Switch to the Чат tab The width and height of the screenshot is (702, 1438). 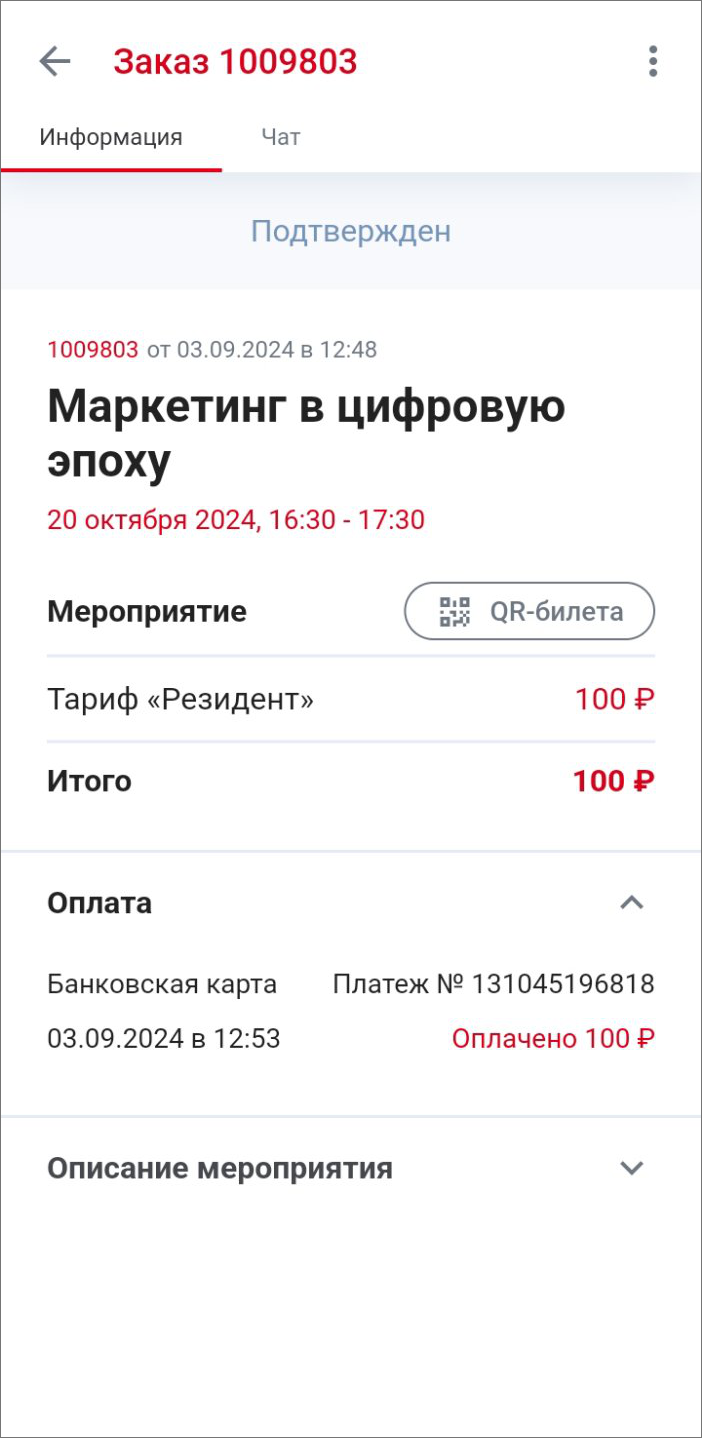pyautogui.click(x=281, y=137)
